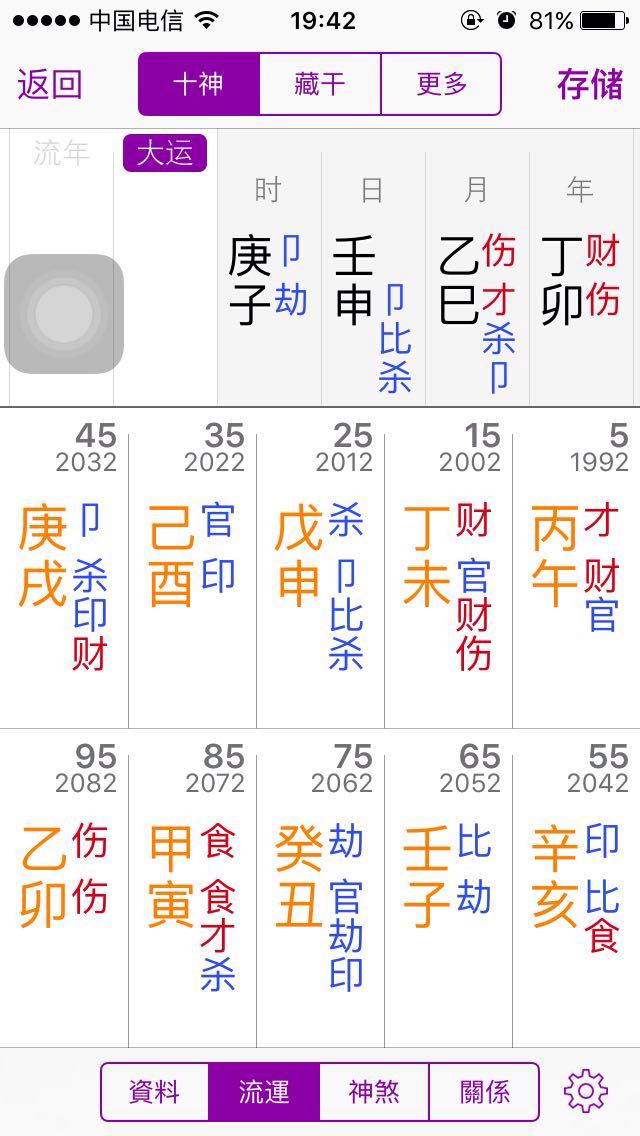Select the 流年 column header

[x=61, y=153]
